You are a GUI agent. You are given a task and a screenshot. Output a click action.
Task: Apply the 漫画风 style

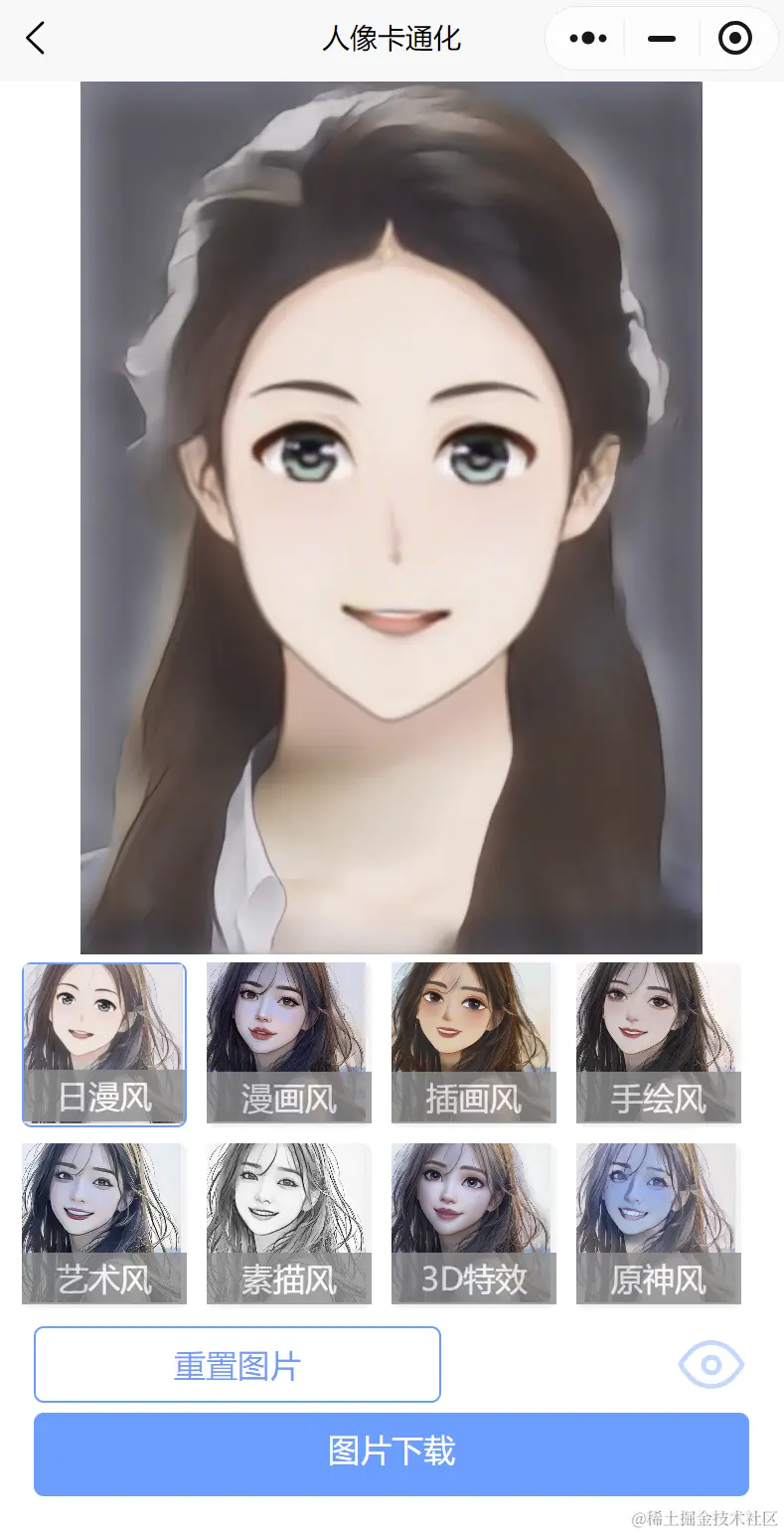[288, 1044]
